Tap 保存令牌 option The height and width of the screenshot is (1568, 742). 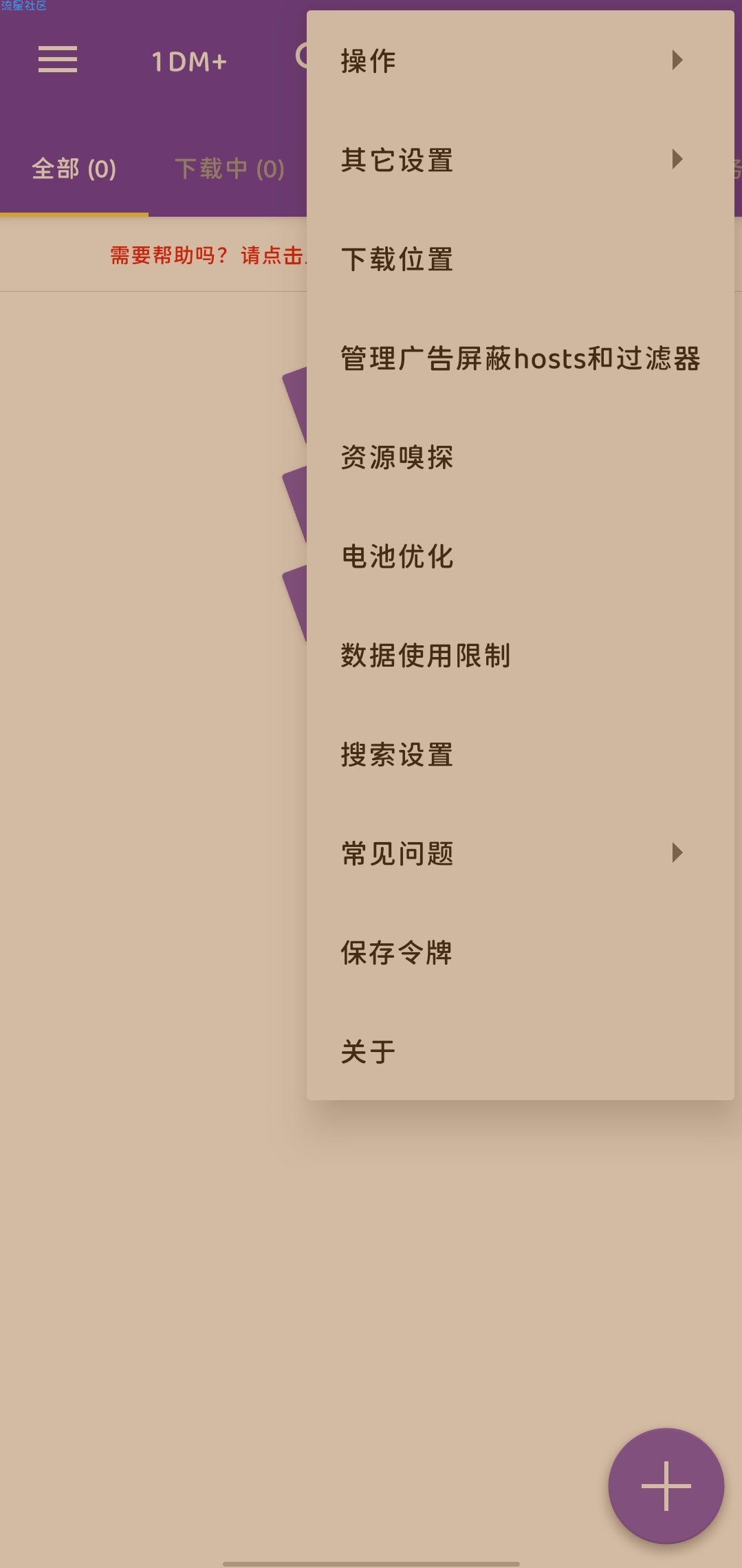click(x=519, y=953)
